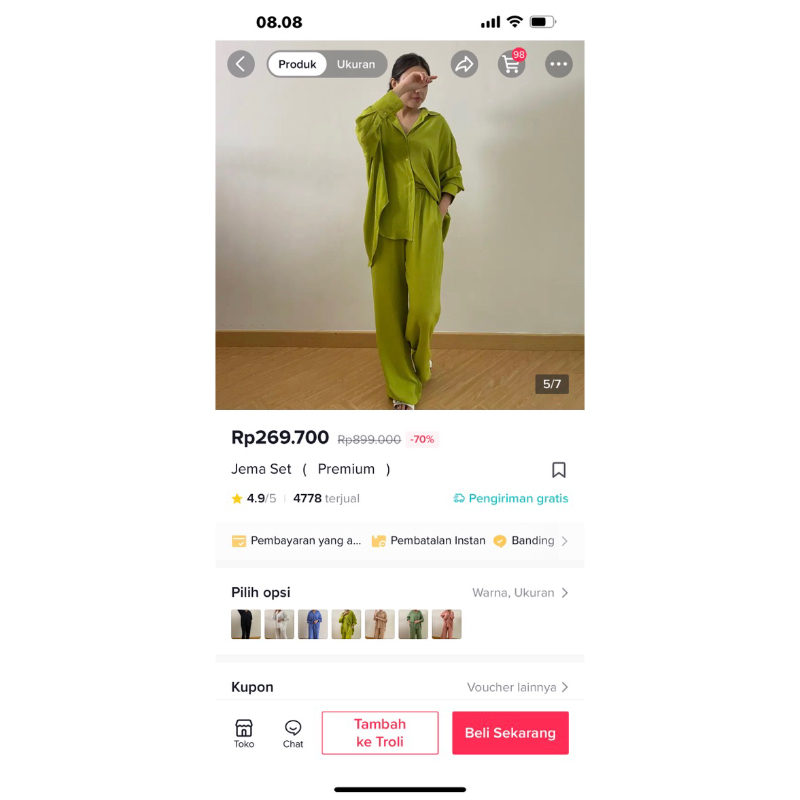Screen dimensions: 800x800
Task: Visit the seller's Toko page
Action: 244,733
